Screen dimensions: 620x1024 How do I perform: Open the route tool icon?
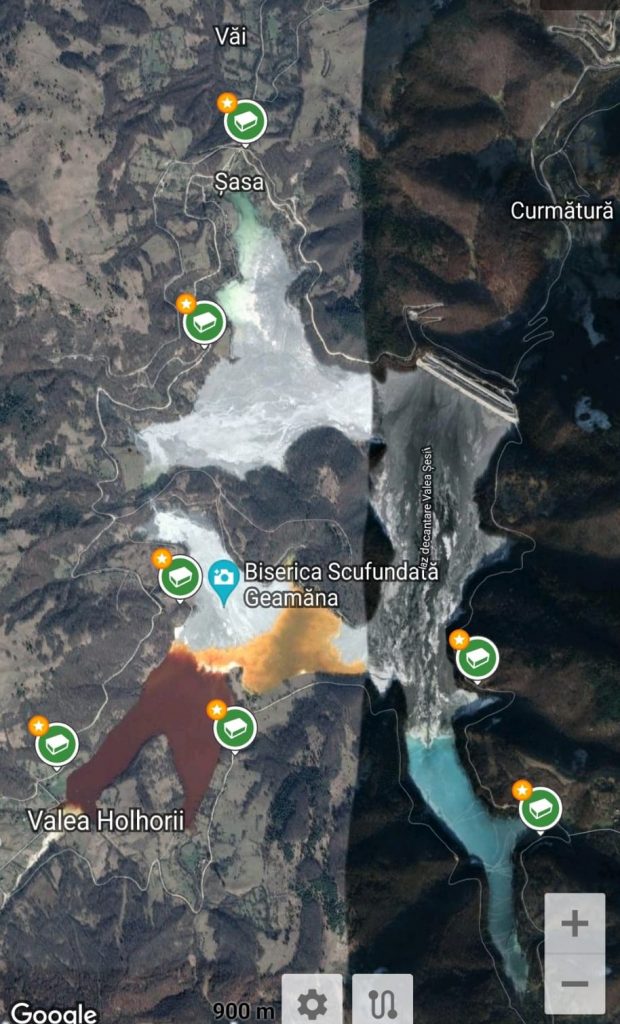[382, 1000]
